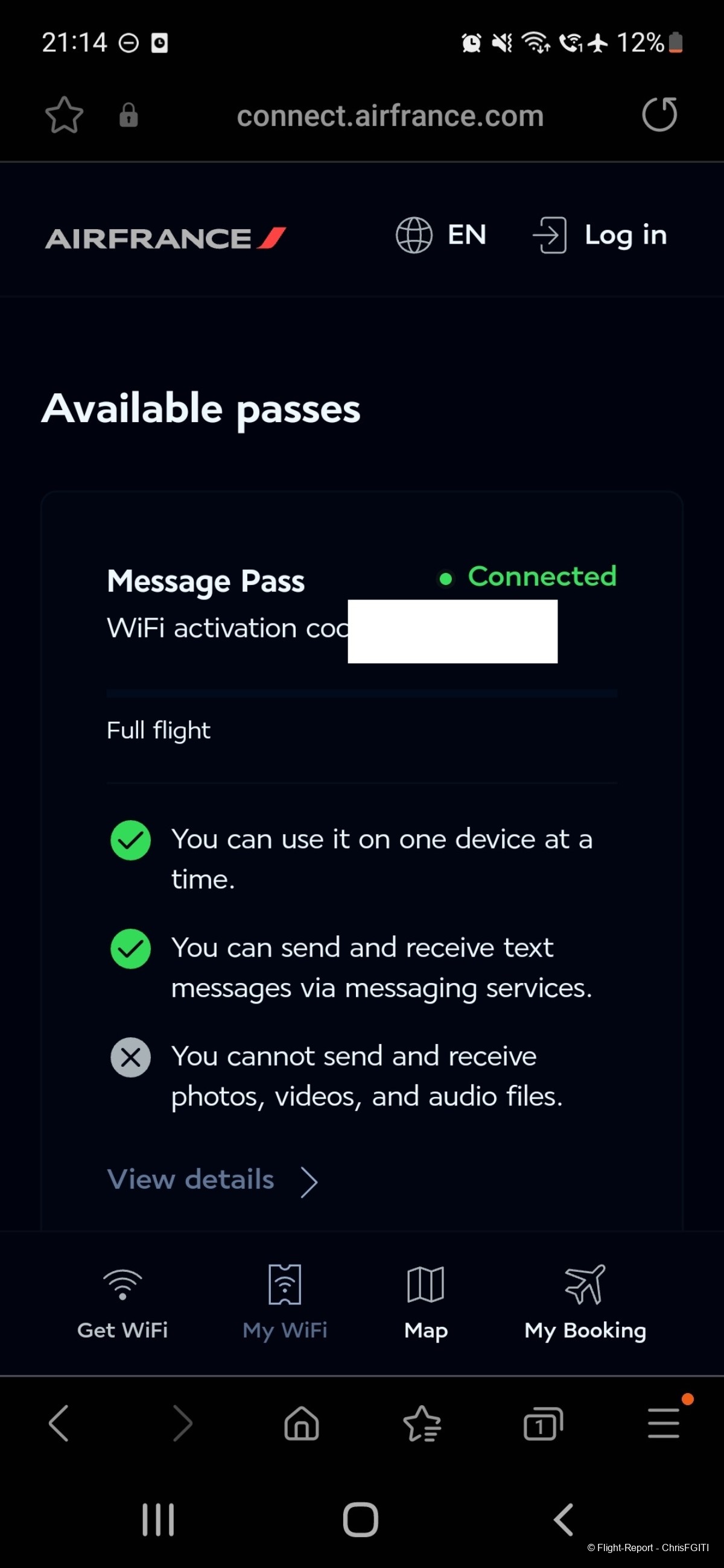
Task: Open the browser hamburger menu
Action: click(663, 1423)
